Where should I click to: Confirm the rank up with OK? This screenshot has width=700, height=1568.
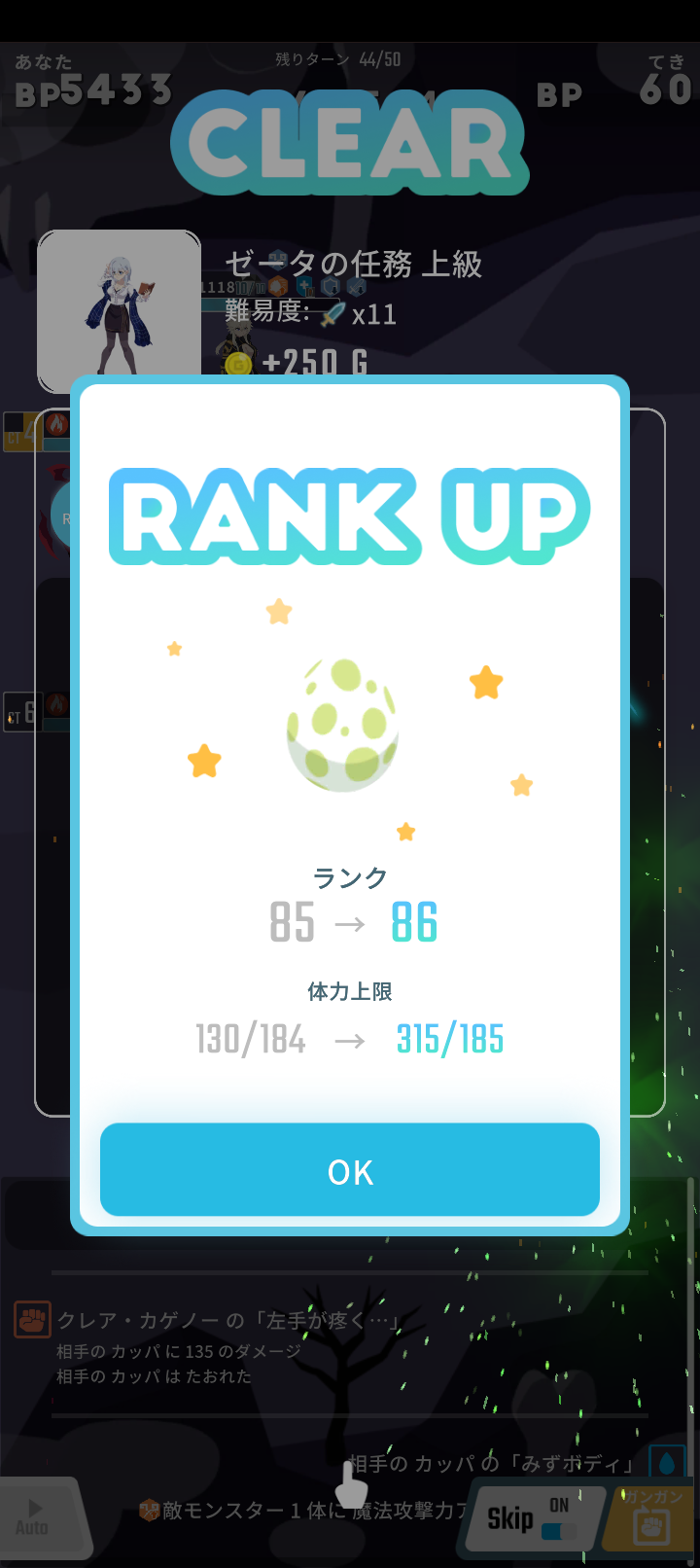(350, 1170)
